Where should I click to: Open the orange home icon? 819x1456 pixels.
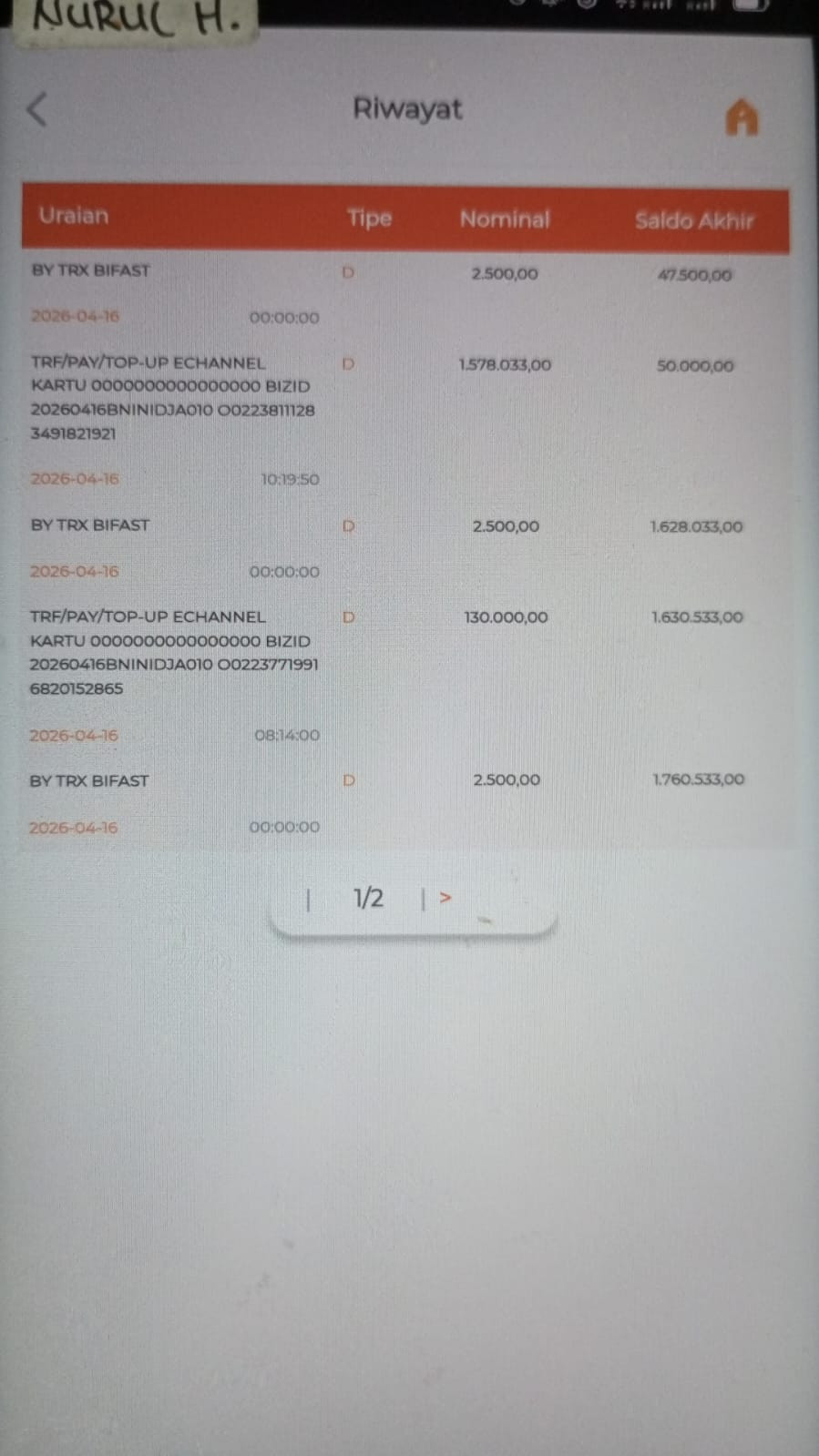coord(742,117)
